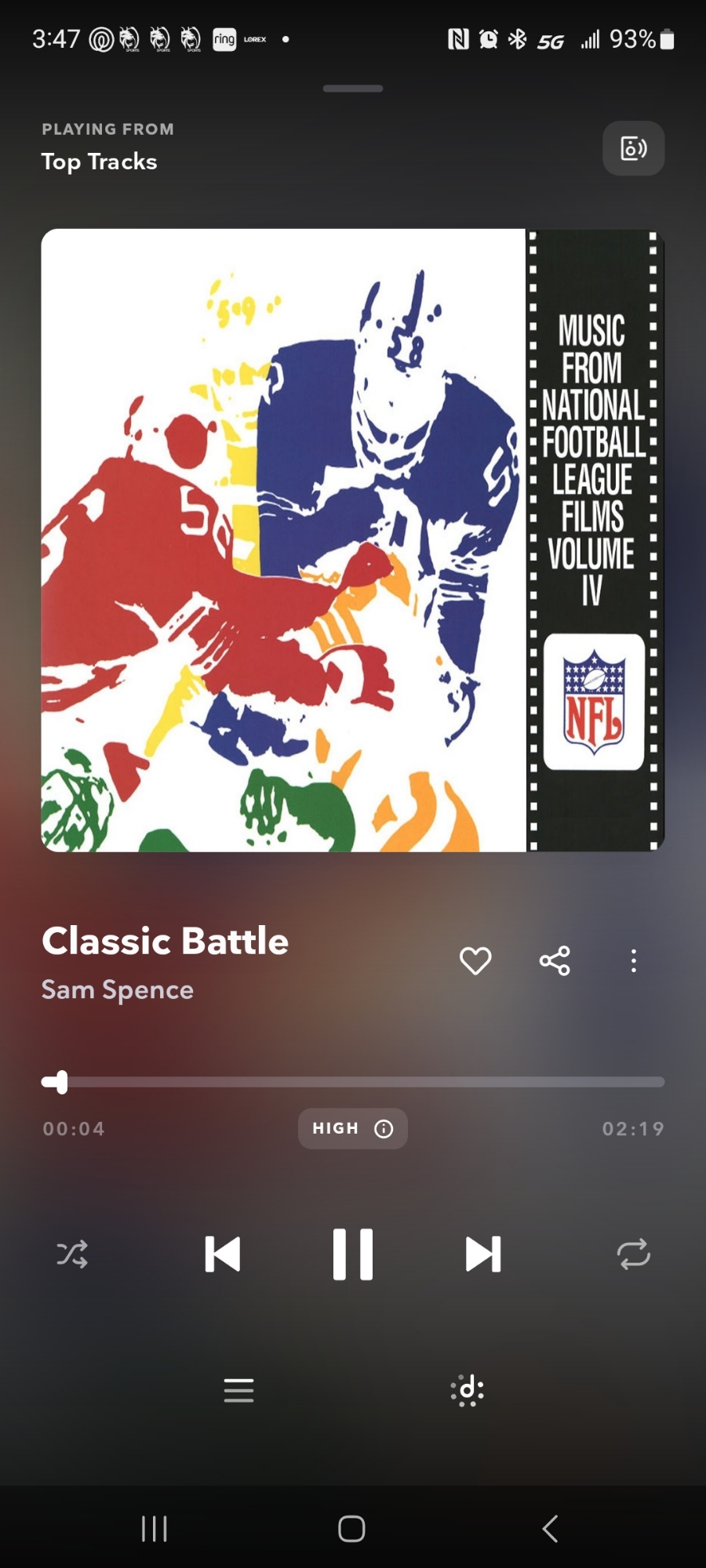This screenshot has height=1568, width=706.
Task: Open the dotted 'd' icon beside the queue button
Action: pos(467,1390)
